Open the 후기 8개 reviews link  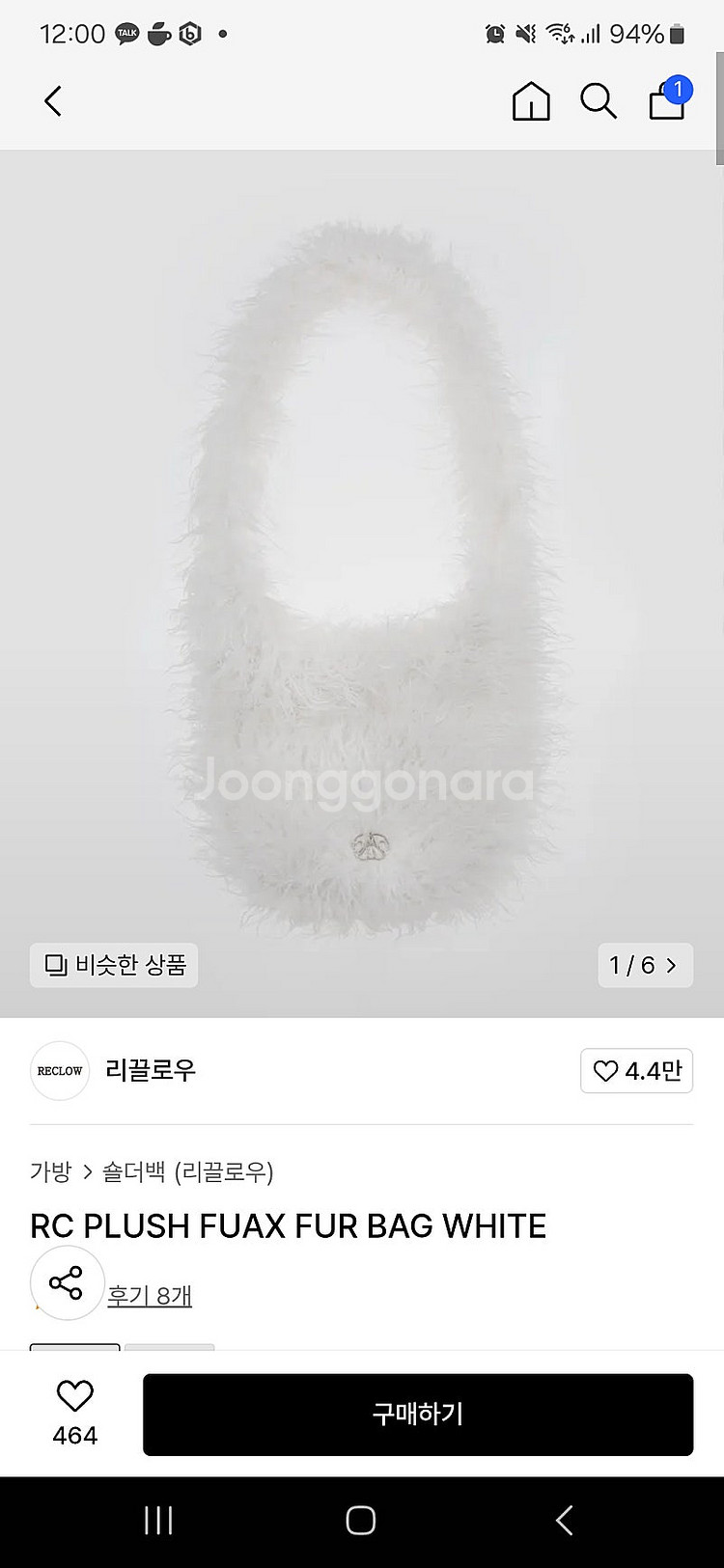(x=150, y=1295)
